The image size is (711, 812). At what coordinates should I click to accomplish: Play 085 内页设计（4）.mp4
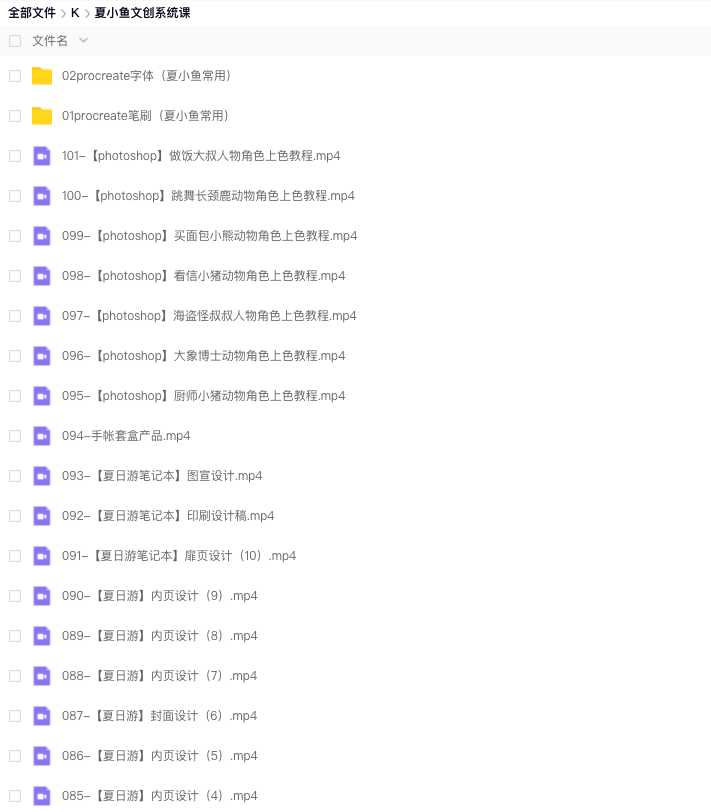tap(159, 796)
